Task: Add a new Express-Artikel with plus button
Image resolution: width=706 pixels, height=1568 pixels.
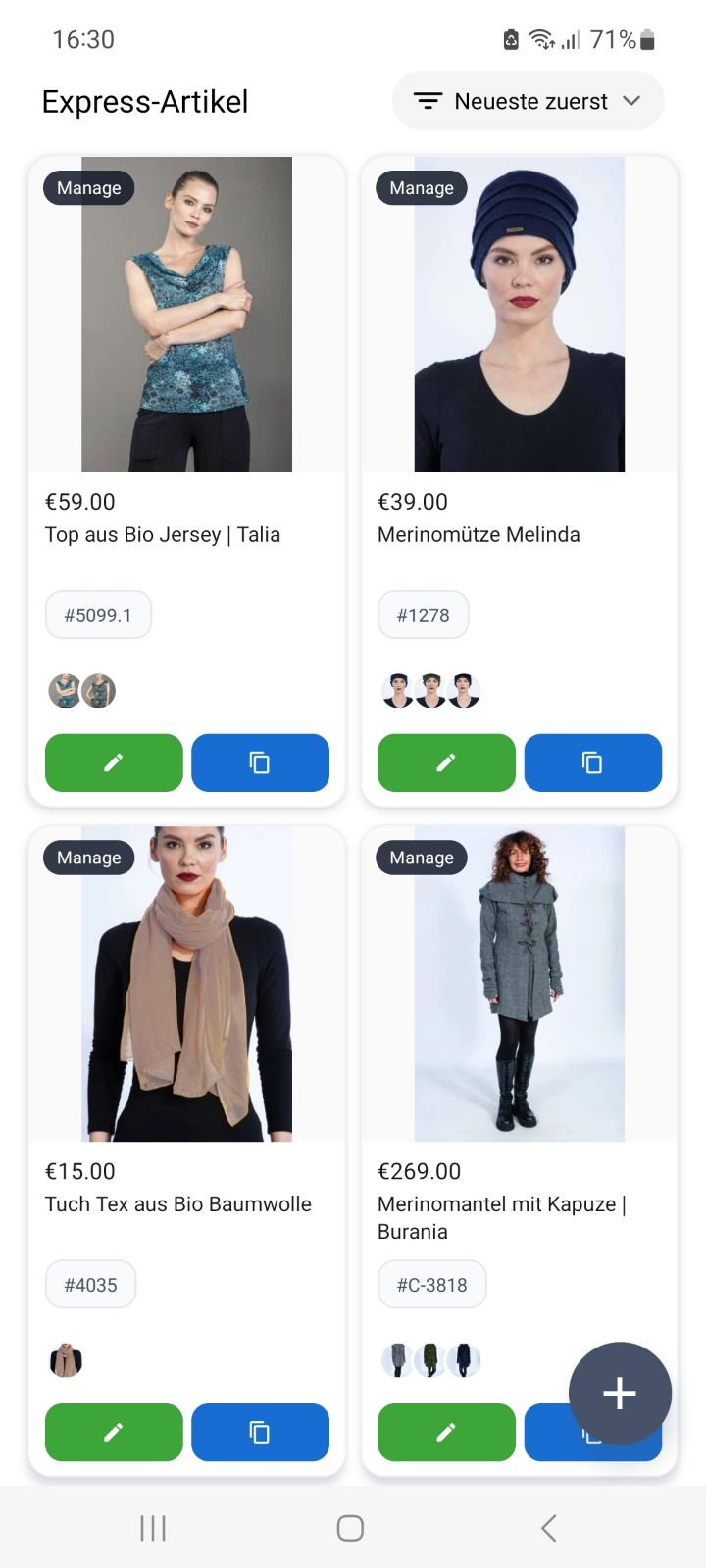Action: [620, 1393]
